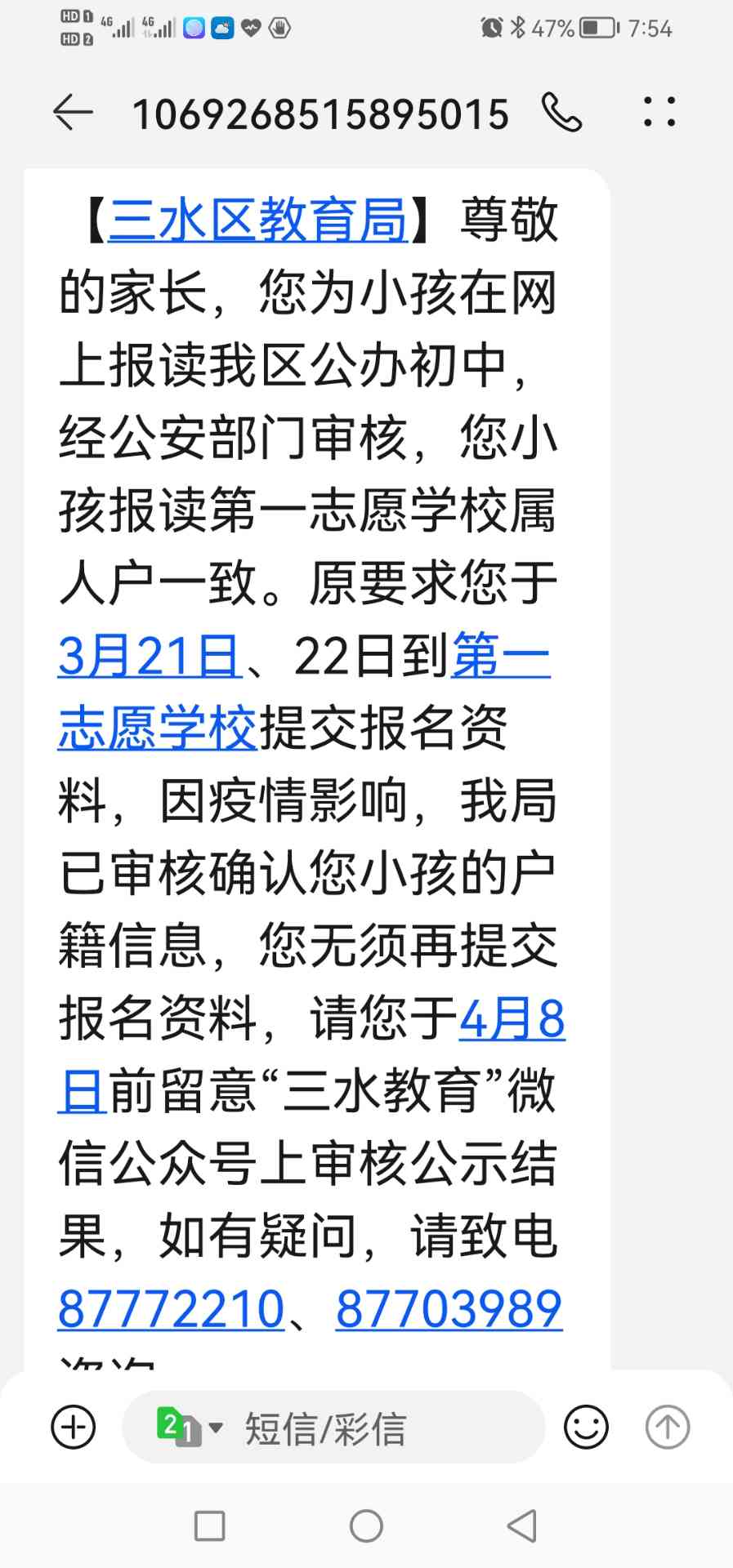The width and height of the screenshot is (733, 1568).
Task: Open the four-dot overflow menu
Action: coord(659,113)
